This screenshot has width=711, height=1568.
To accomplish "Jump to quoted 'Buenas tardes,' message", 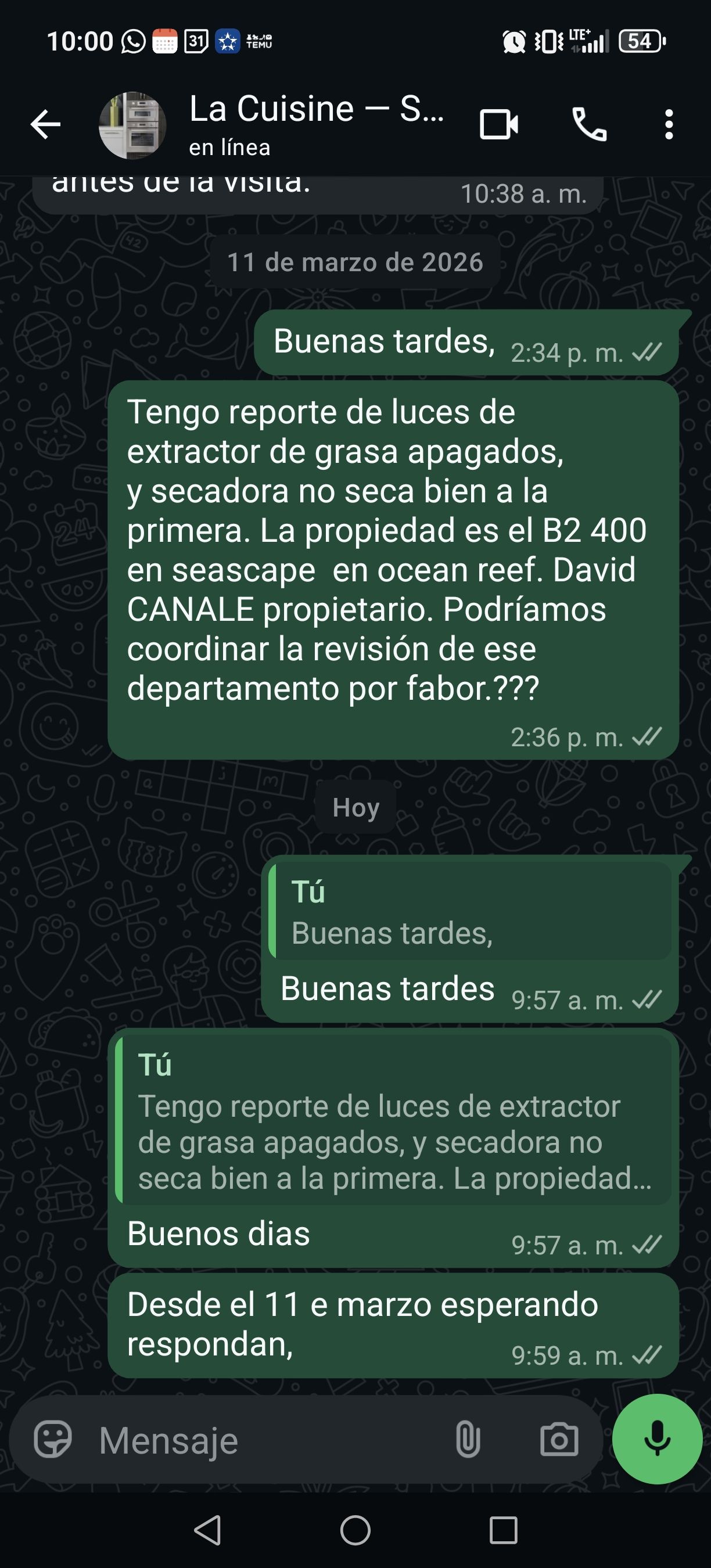I will point(470,911).
